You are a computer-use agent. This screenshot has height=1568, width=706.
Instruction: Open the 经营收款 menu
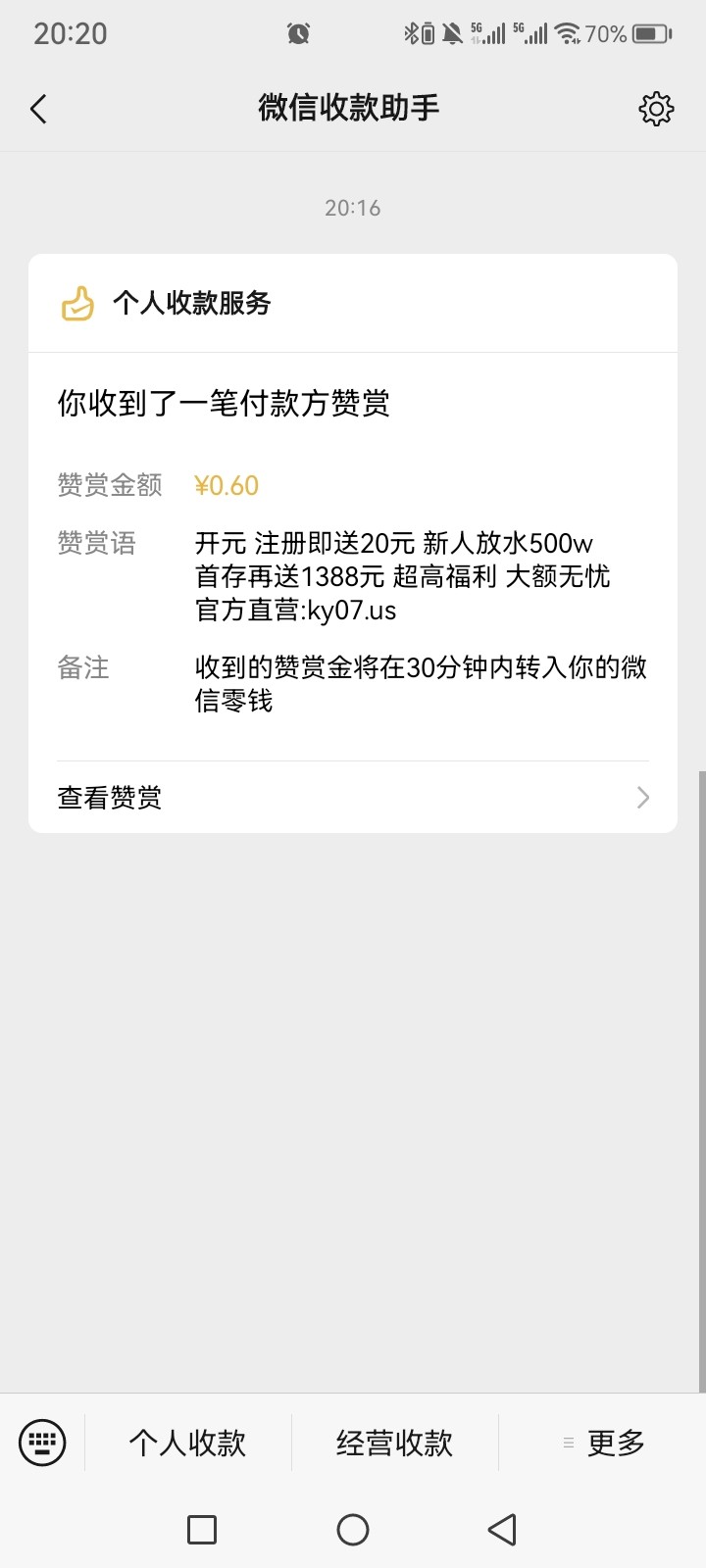(x=394, y=1443)
